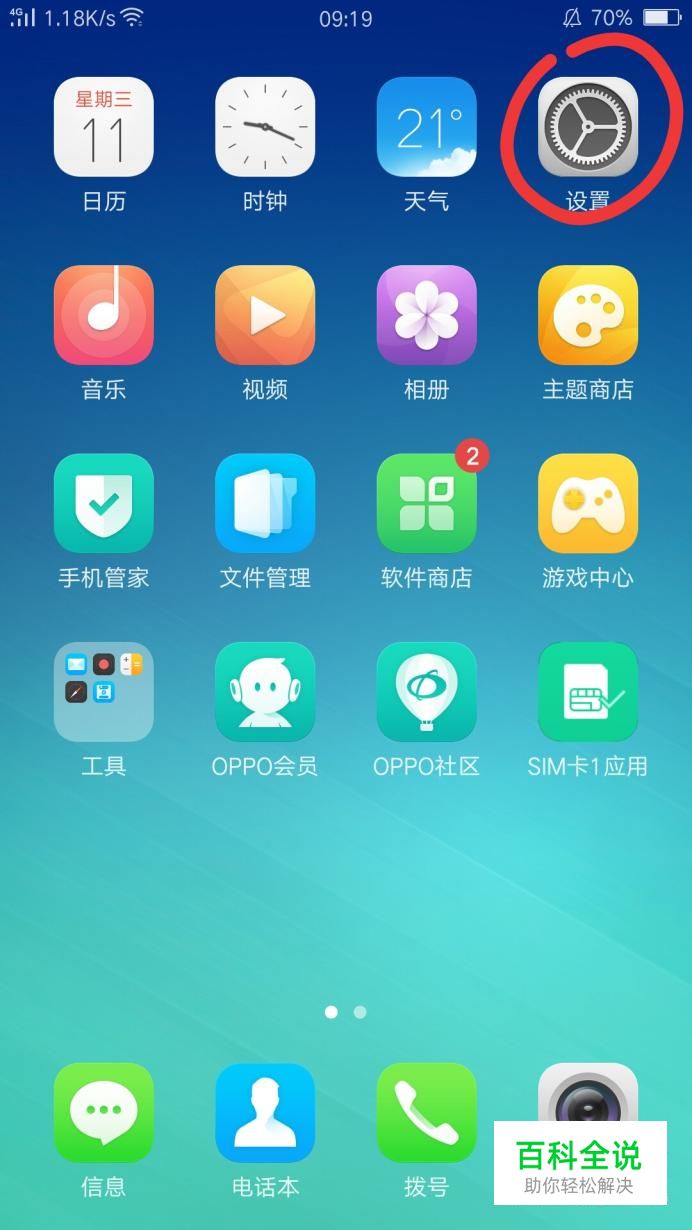Open the OPPO会员 app
Image resolution: width=692 pixels, height=1230 pixels.
[265, 691]
